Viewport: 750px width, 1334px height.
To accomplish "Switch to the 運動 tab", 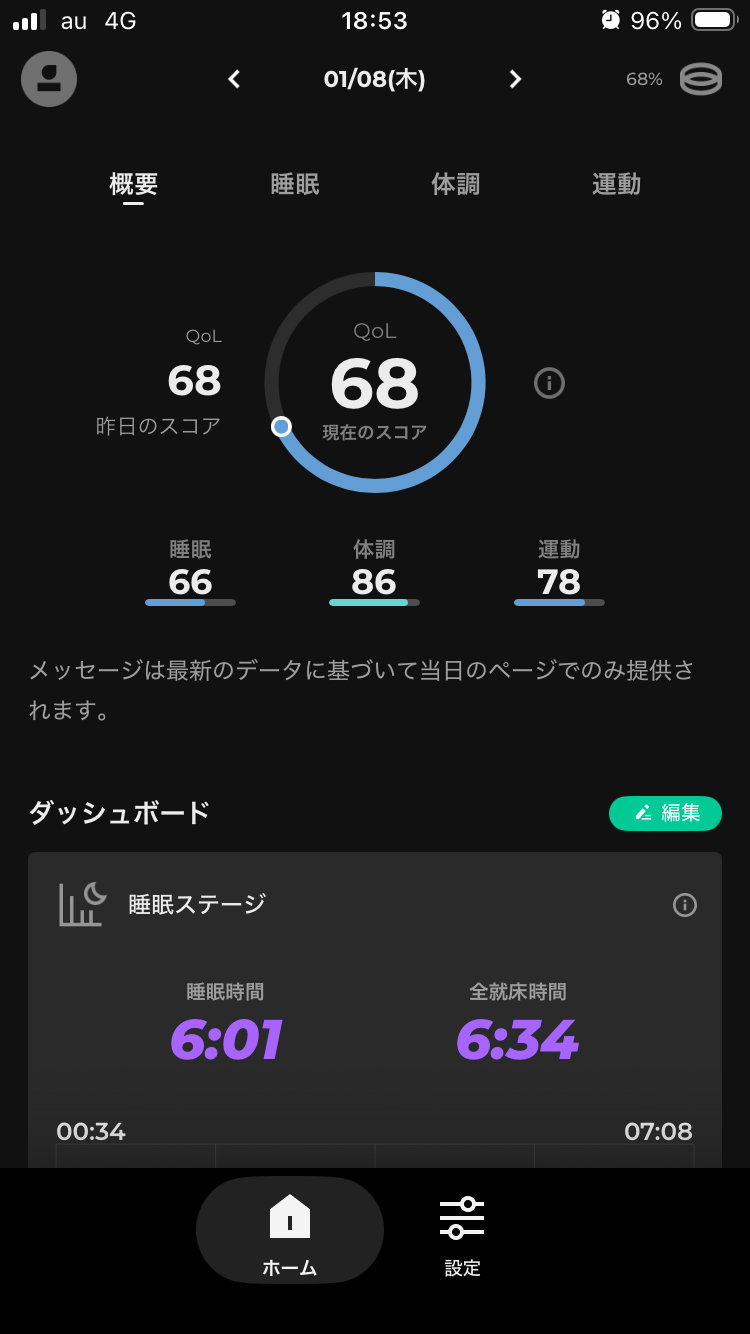I will tap(616, 184).
